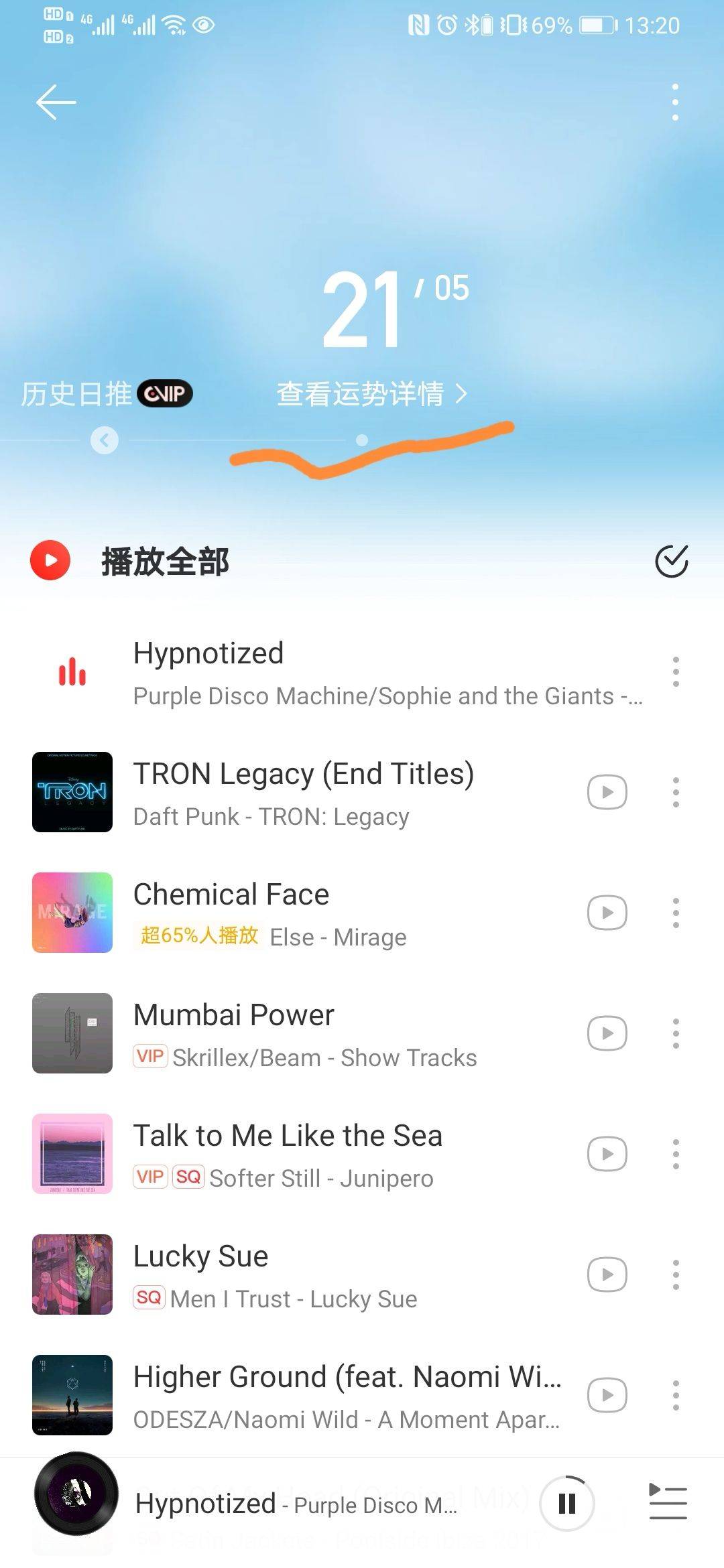This screenshot has height=1568, width=724.
Task: Open more options for Talk to Me Like the Sea
Action: coord(676,1154)
